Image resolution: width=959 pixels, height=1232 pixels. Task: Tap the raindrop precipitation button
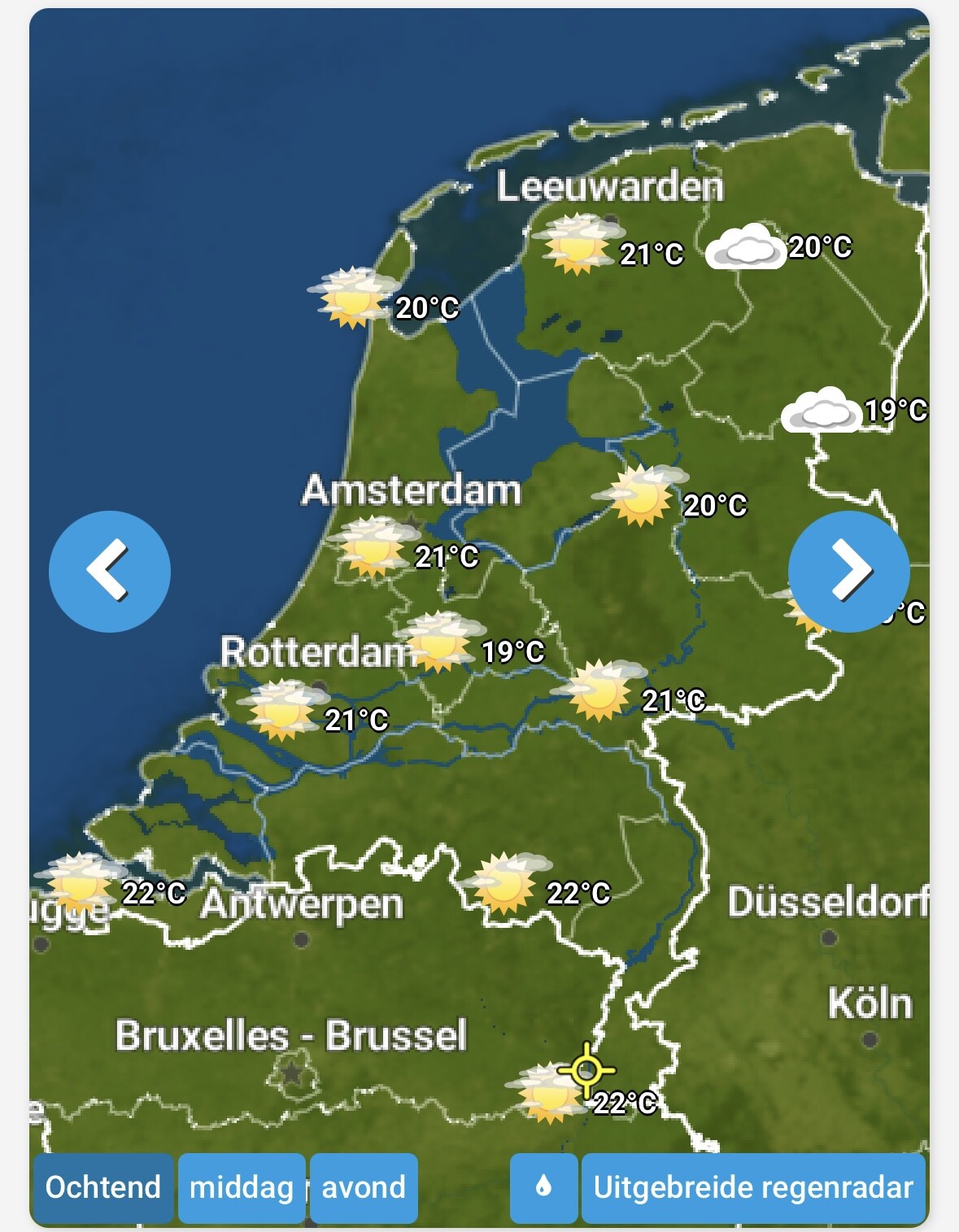(543, 1187)
